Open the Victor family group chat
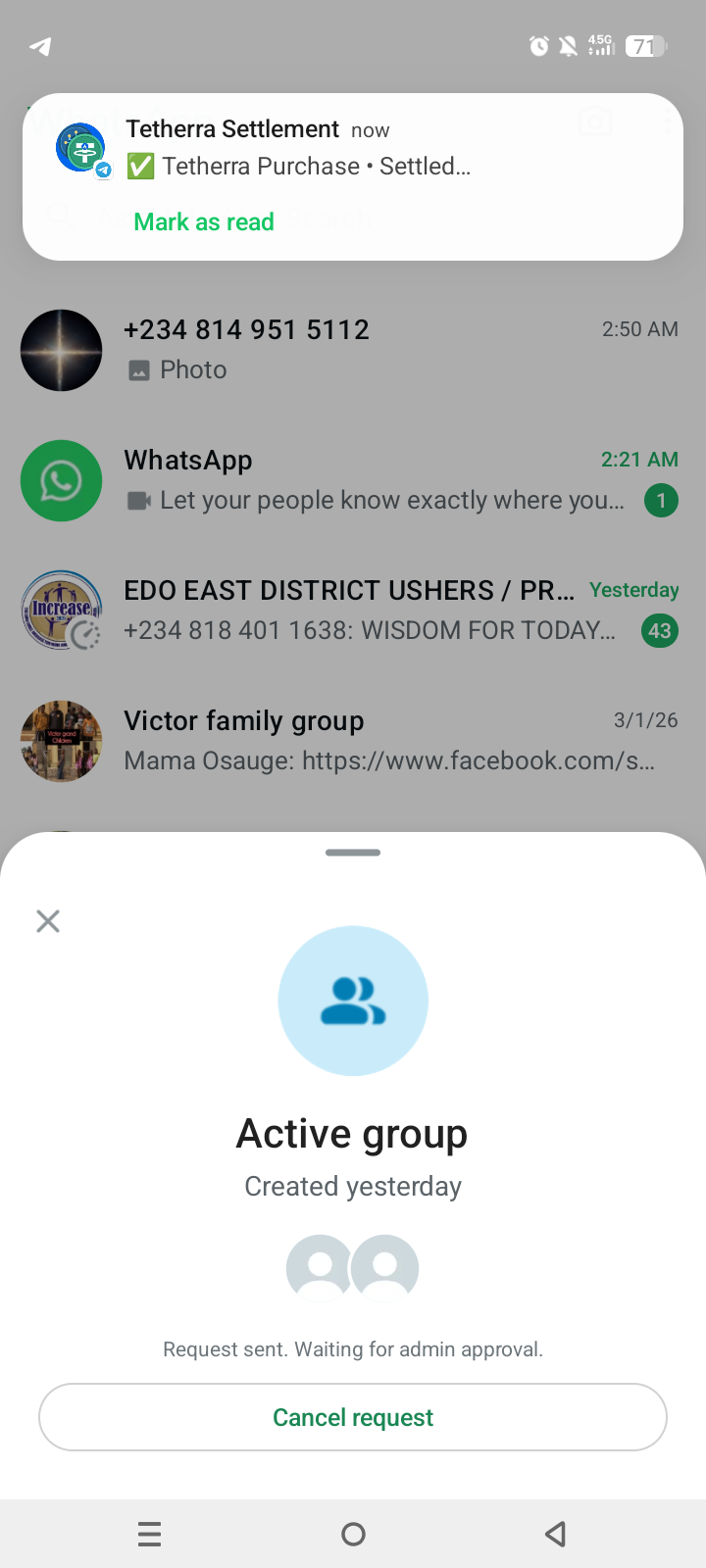 pyautogui.click(x=353, y=741)
